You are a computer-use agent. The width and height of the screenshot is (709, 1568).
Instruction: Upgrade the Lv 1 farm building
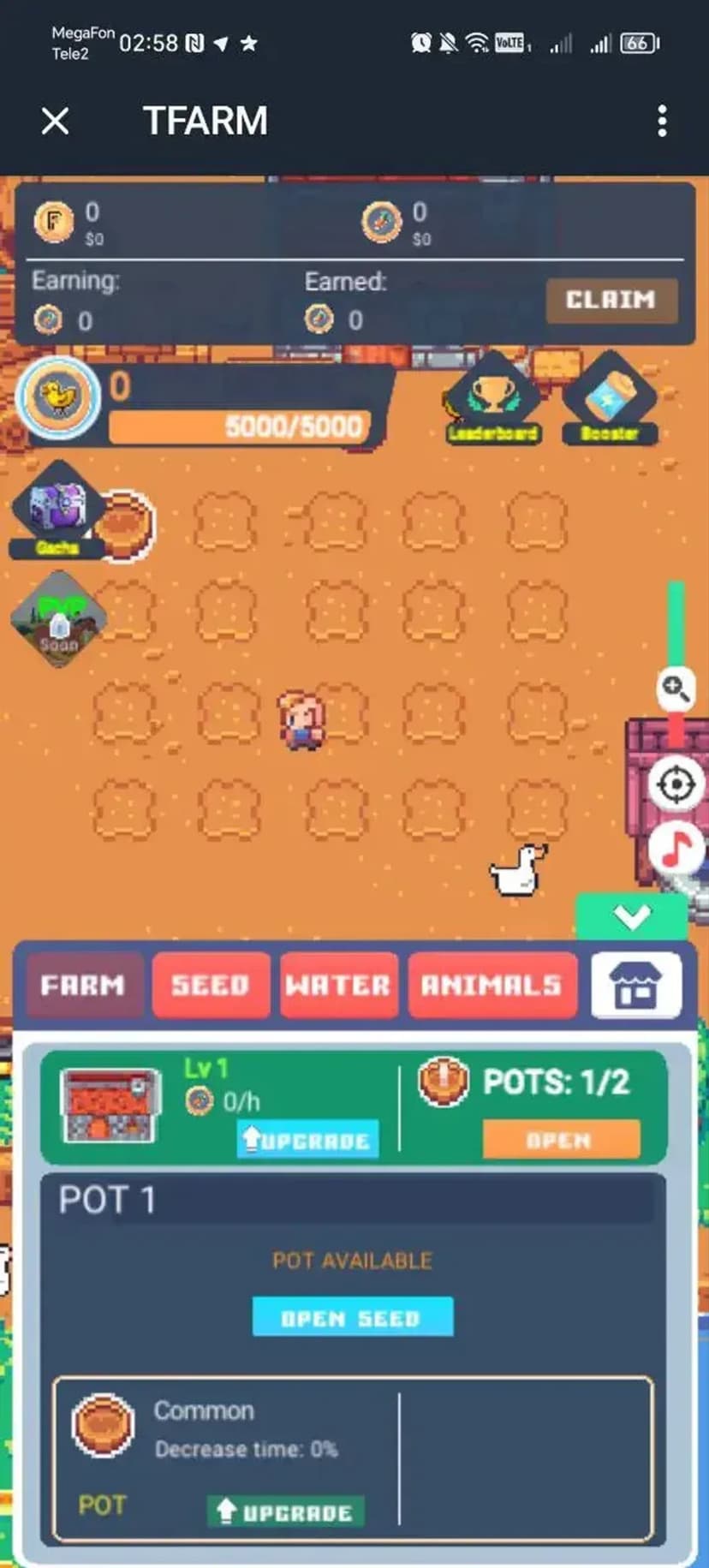(307, 1140)
